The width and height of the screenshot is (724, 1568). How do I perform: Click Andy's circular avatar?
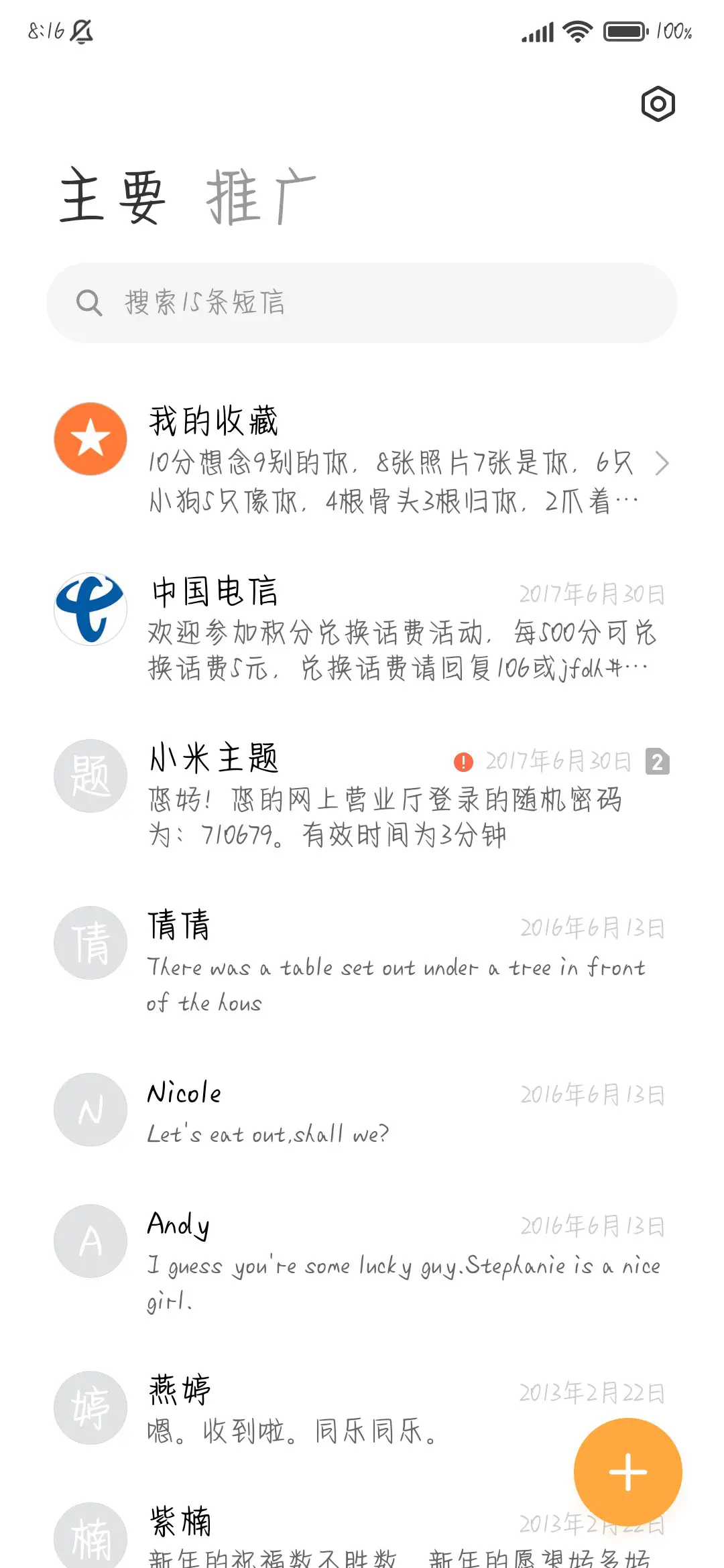(x=90, y=1241)
